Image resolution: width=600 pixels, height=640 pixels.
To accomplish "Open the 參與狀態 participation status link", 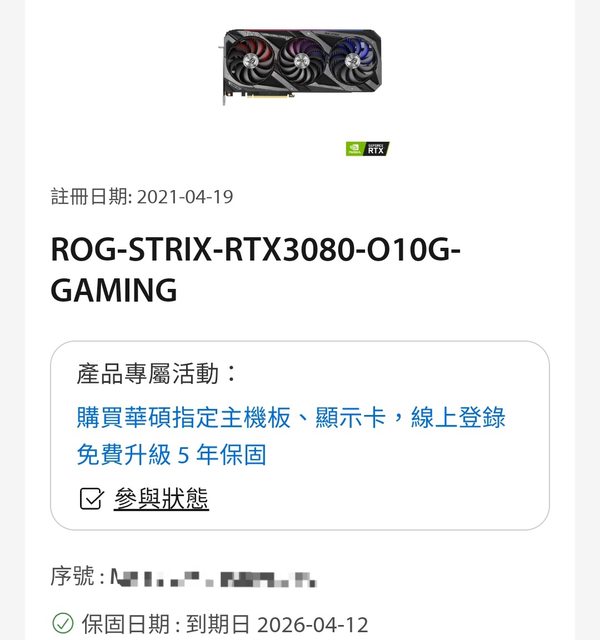I will pos(160,498).
